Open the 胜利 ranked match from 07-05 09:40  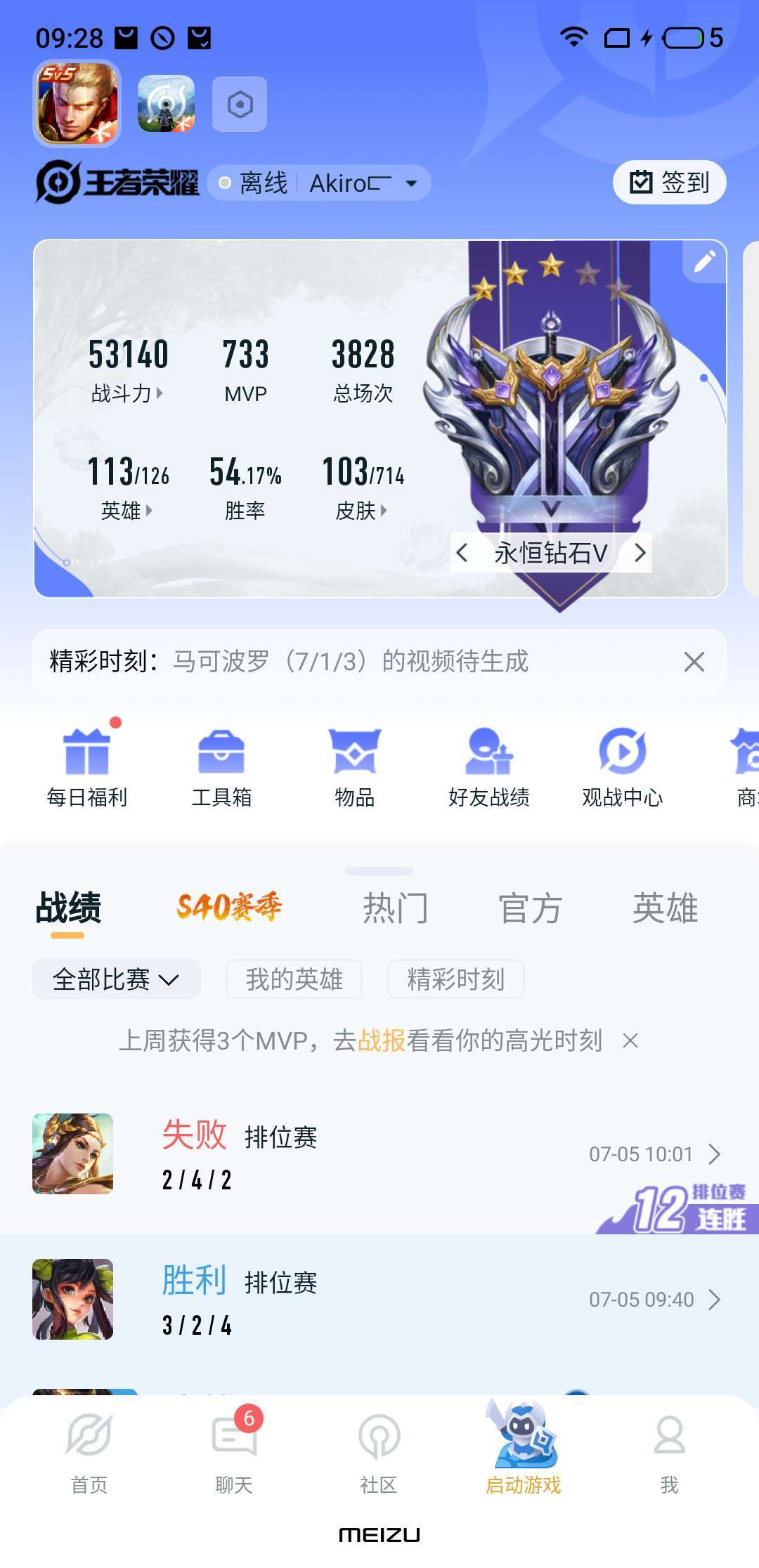click(x=379, y=1300)
